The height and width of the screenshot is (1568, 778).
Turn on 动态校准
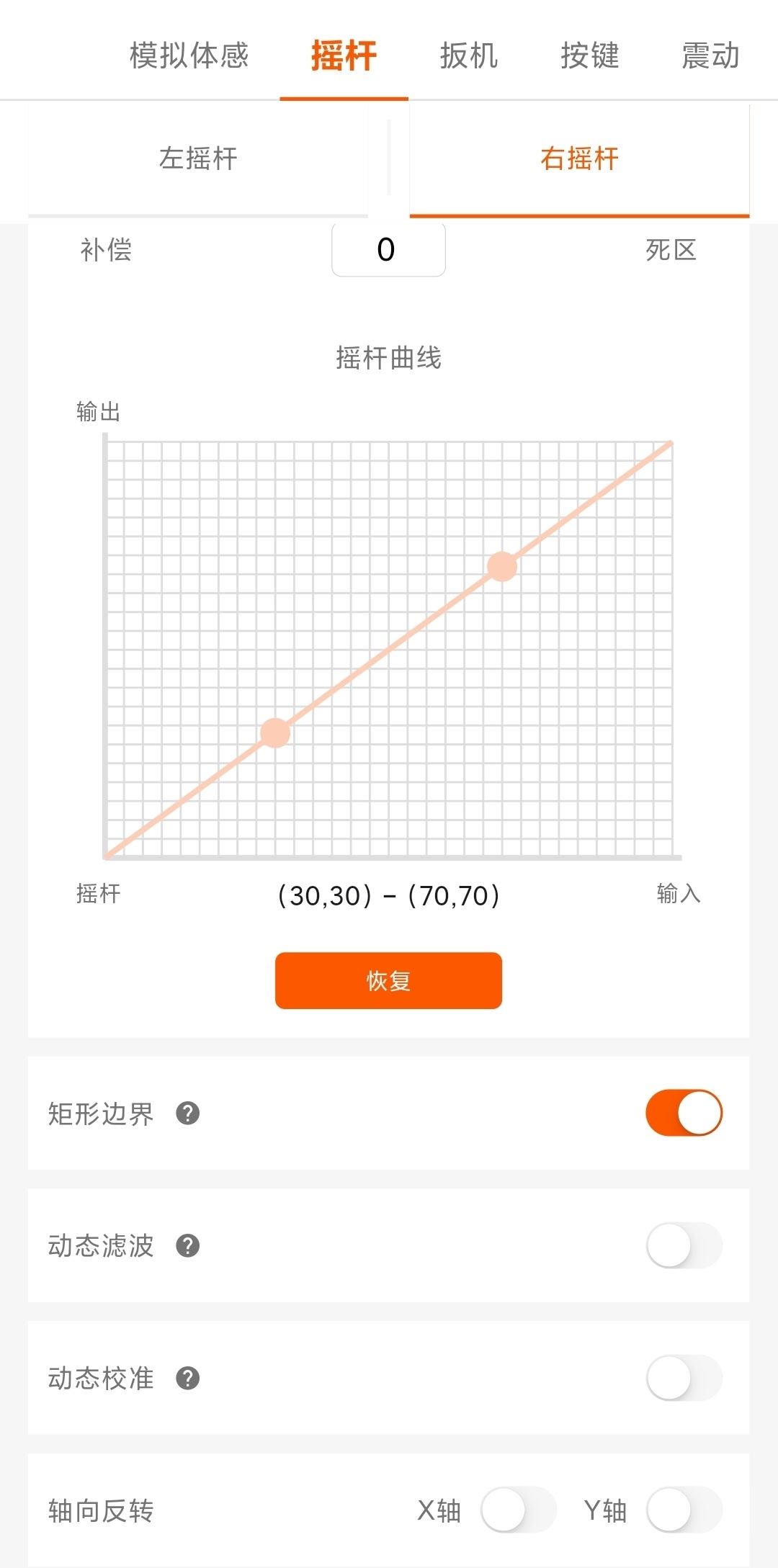[684, 1378]
